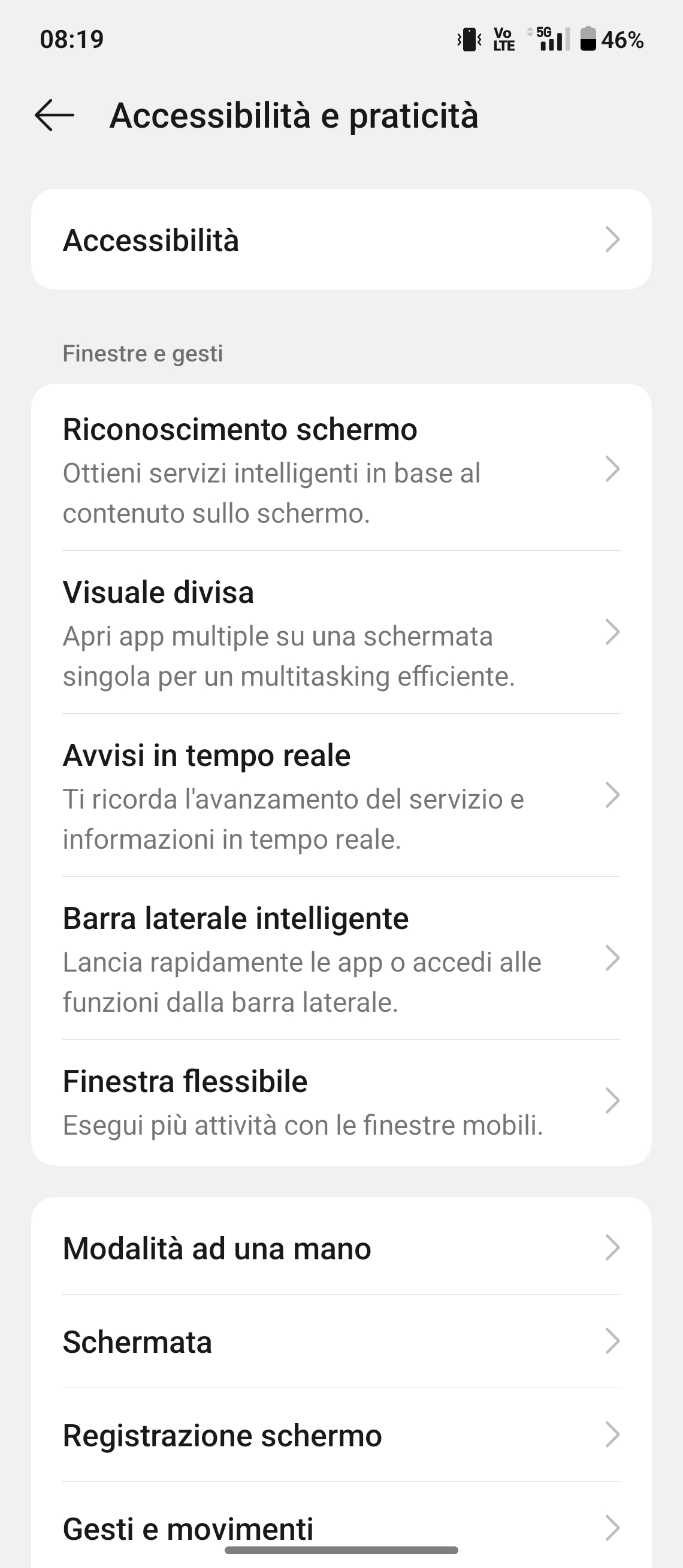Open Riconoscimento schermo settings
Screen dimensions: 683x1568
tap(340, 469)
